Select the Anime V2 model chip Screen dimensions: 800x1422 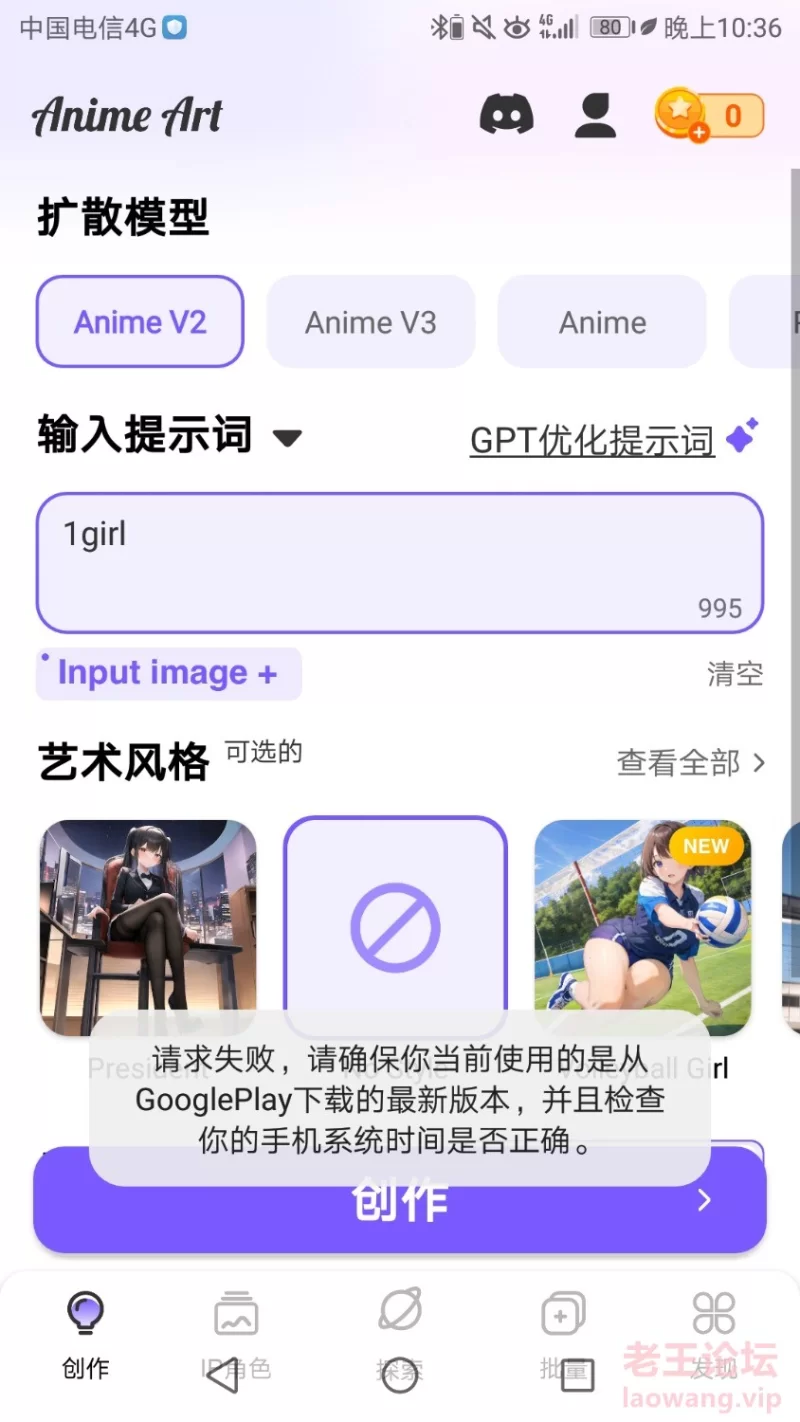(x=140, y=322)
